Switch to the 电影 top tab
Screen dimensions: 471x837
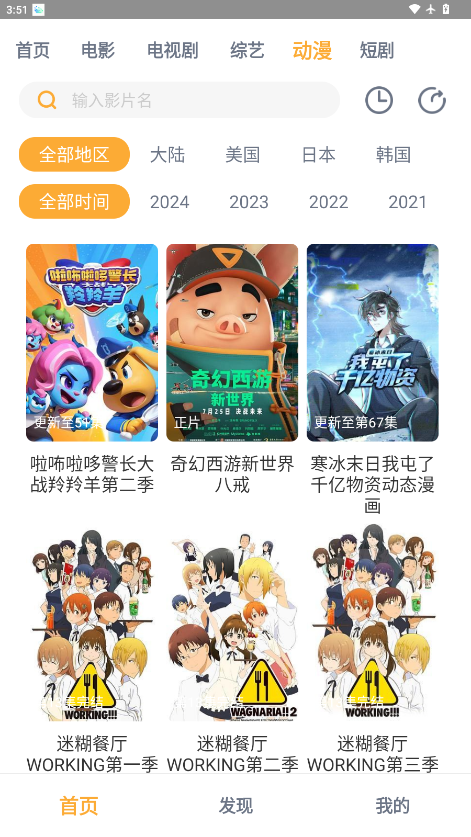(98, 50)
